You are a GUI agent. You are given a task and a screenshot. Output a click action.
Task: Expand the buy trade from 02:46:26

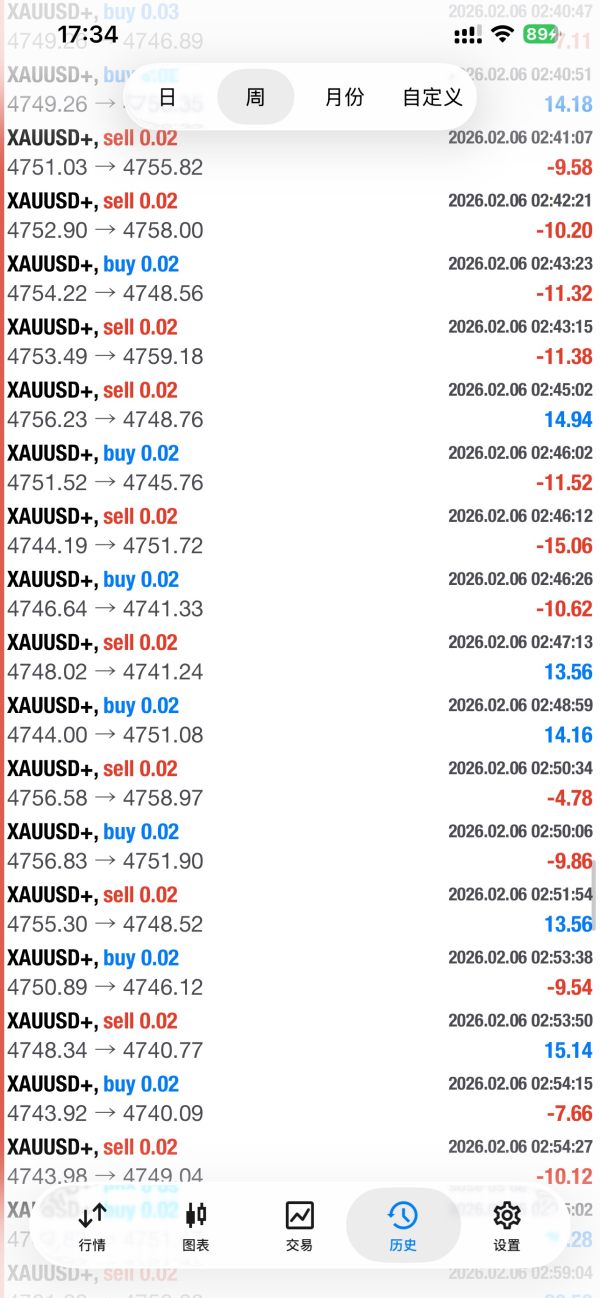[300, 593]
